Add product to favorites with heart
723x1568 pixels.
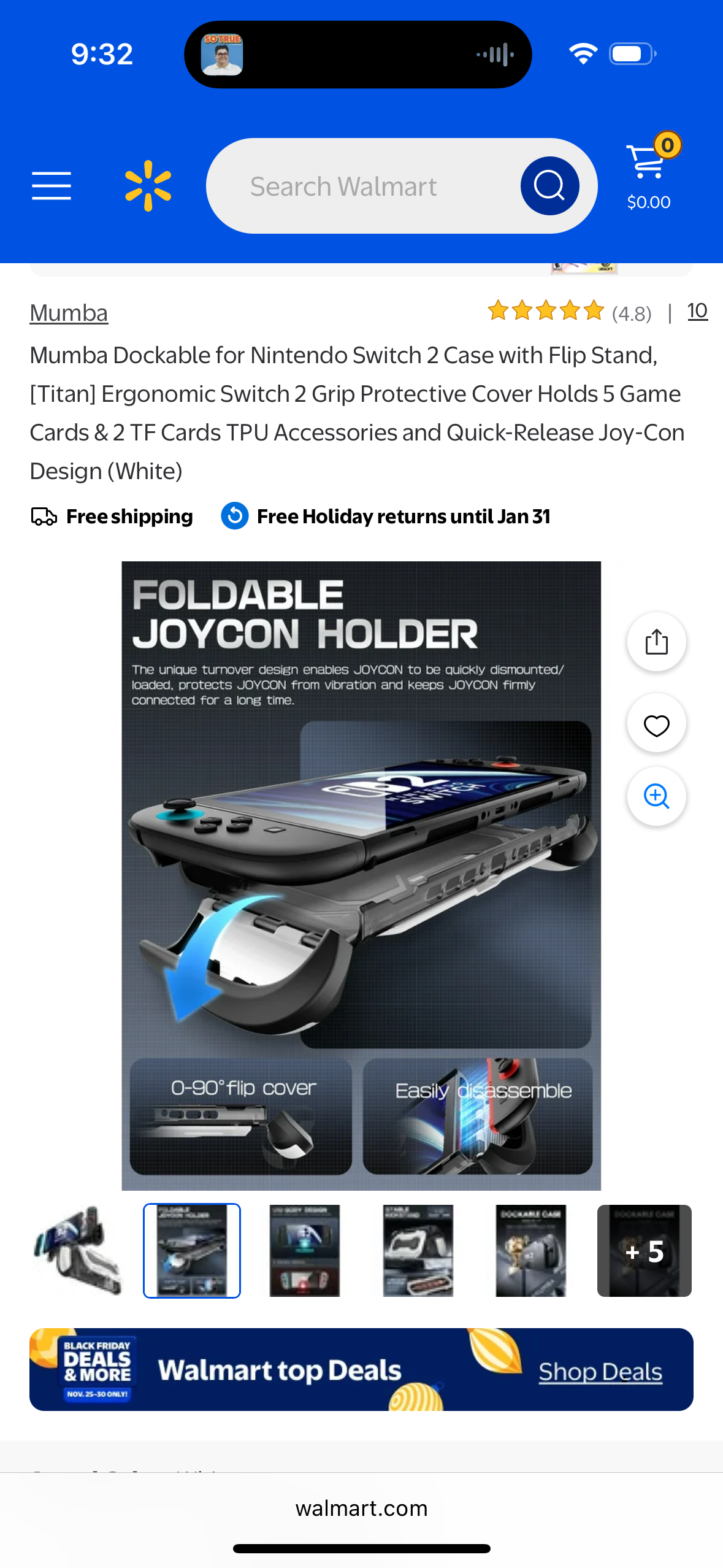(656, 725)
